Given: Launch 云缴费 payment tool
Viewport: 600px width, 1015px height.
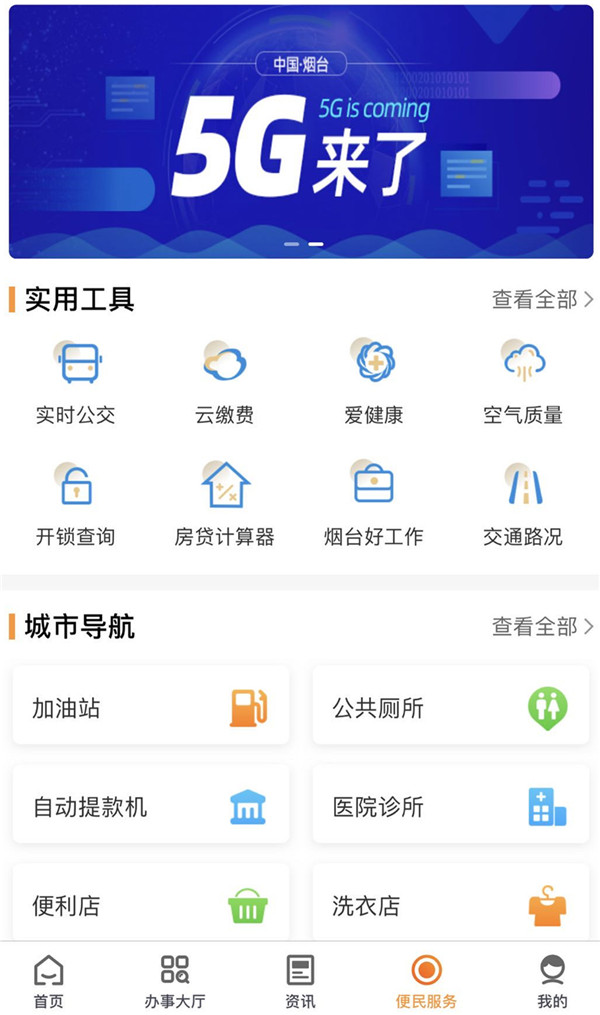Looking at the screenshot, I should click(225, 382).
